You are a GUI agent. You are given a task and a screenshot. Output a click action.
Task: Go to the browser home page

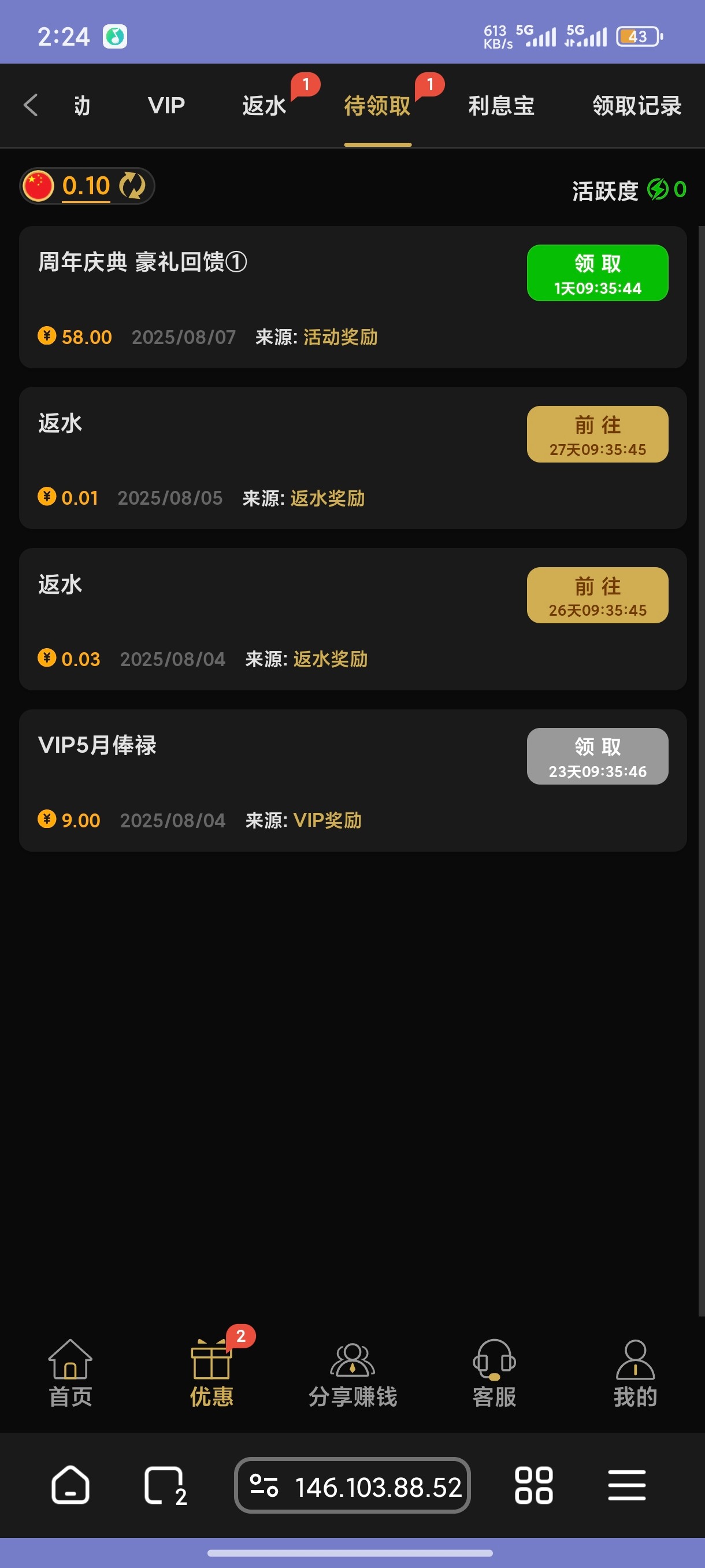coord(70,1485)
